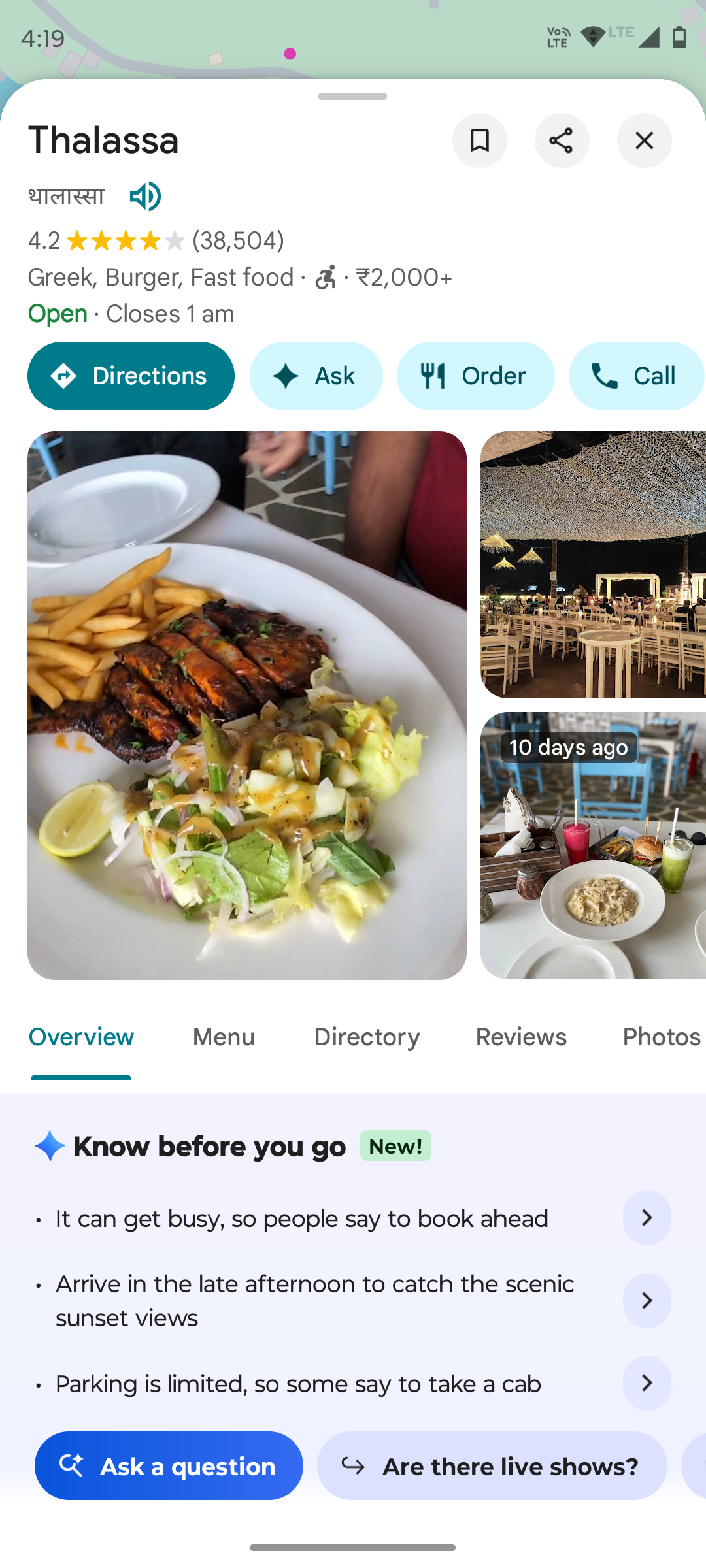Switch to the Directory tab

click(367, 1037)
